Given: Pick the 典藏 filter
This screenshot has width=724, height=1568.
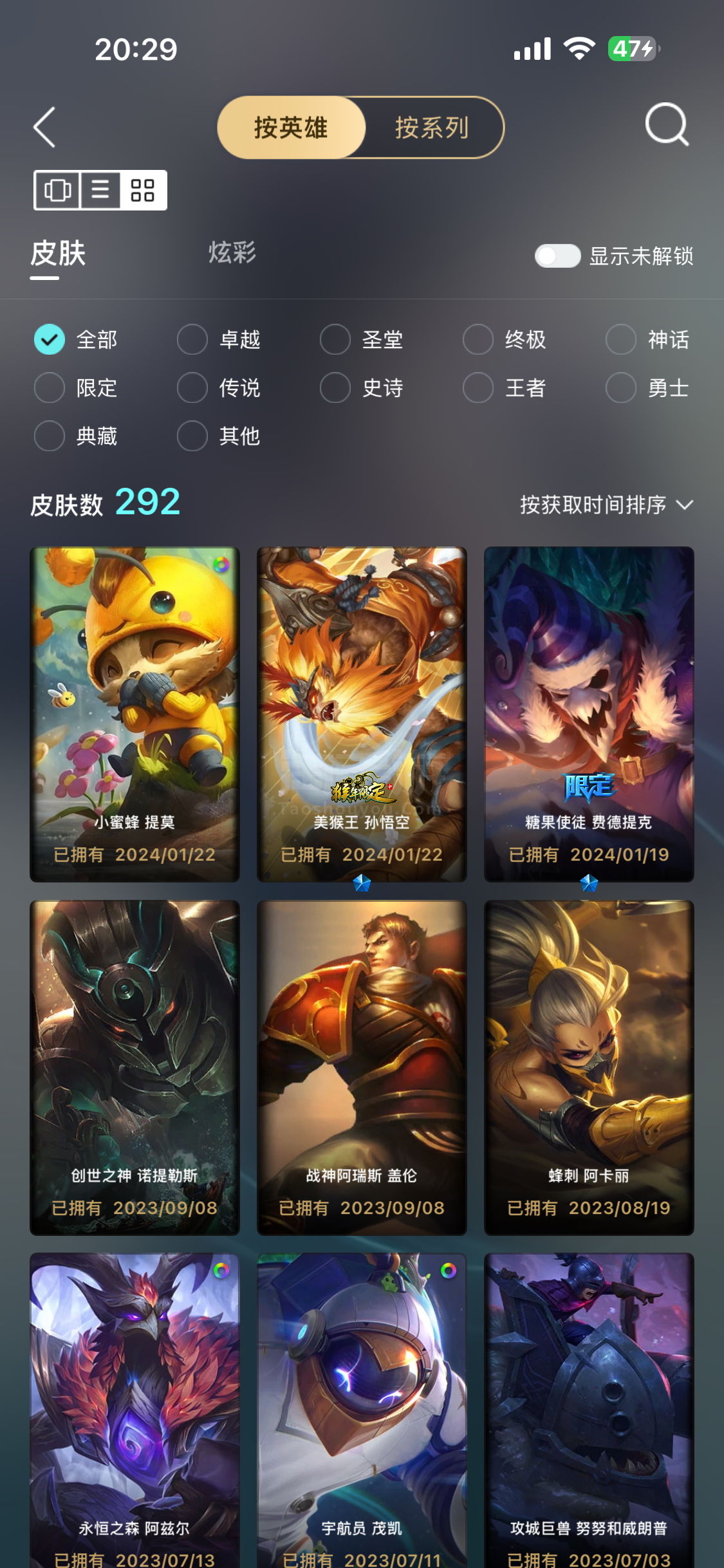Looking at the screenshot, I should click(x=77, y=436).
